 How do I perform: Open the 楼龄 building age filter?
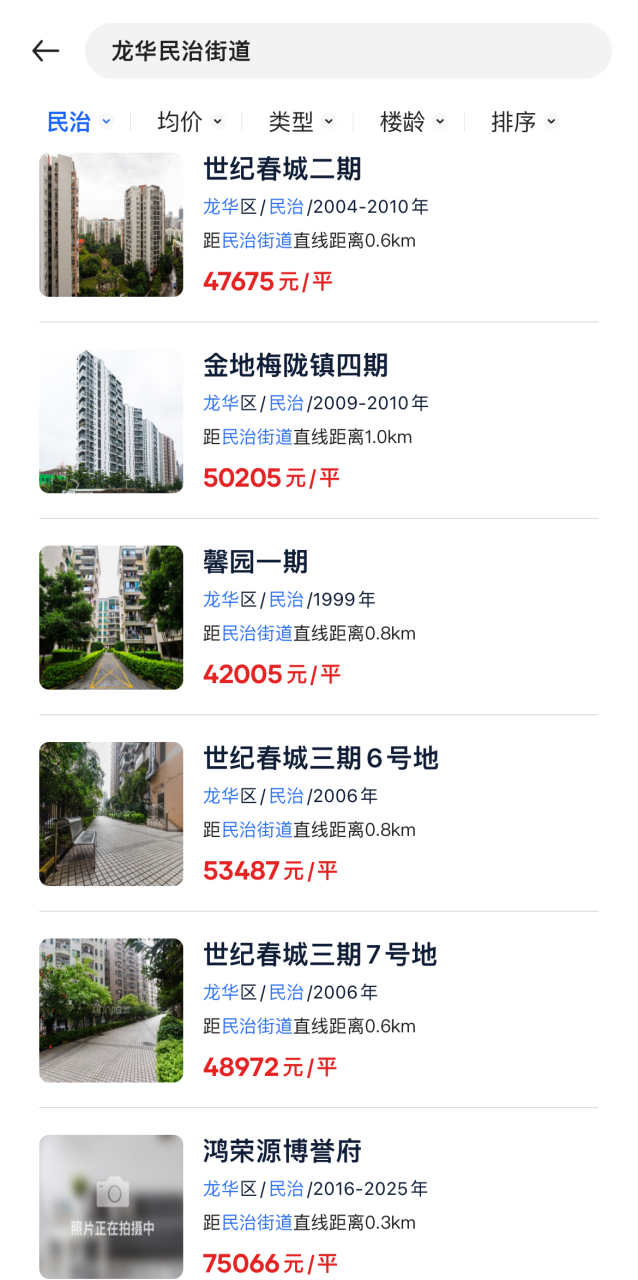tap(412, 122)
